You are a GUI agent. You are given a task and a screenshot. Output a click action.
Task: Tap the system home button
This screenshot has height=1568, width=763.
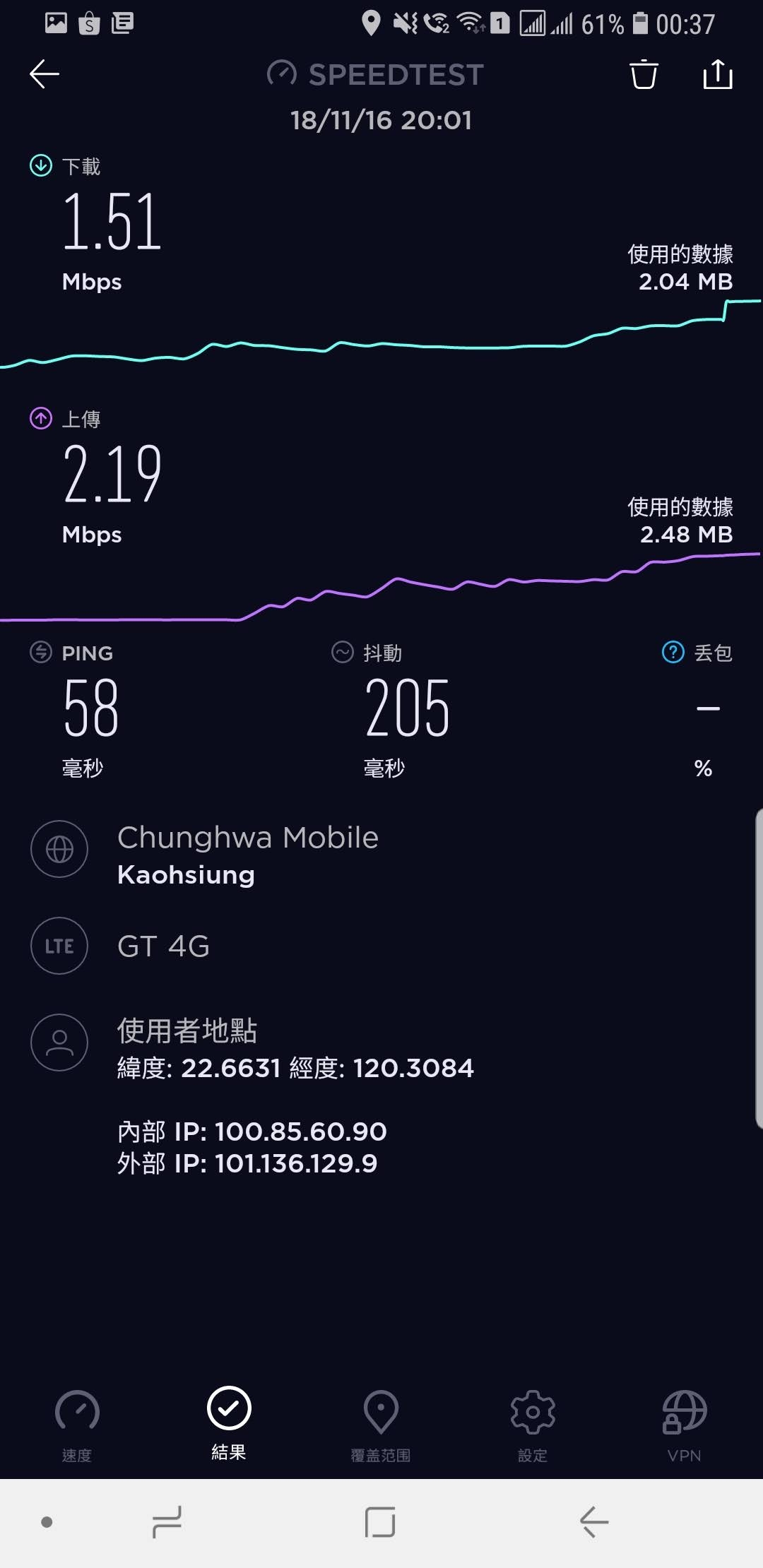(380, 1522)
